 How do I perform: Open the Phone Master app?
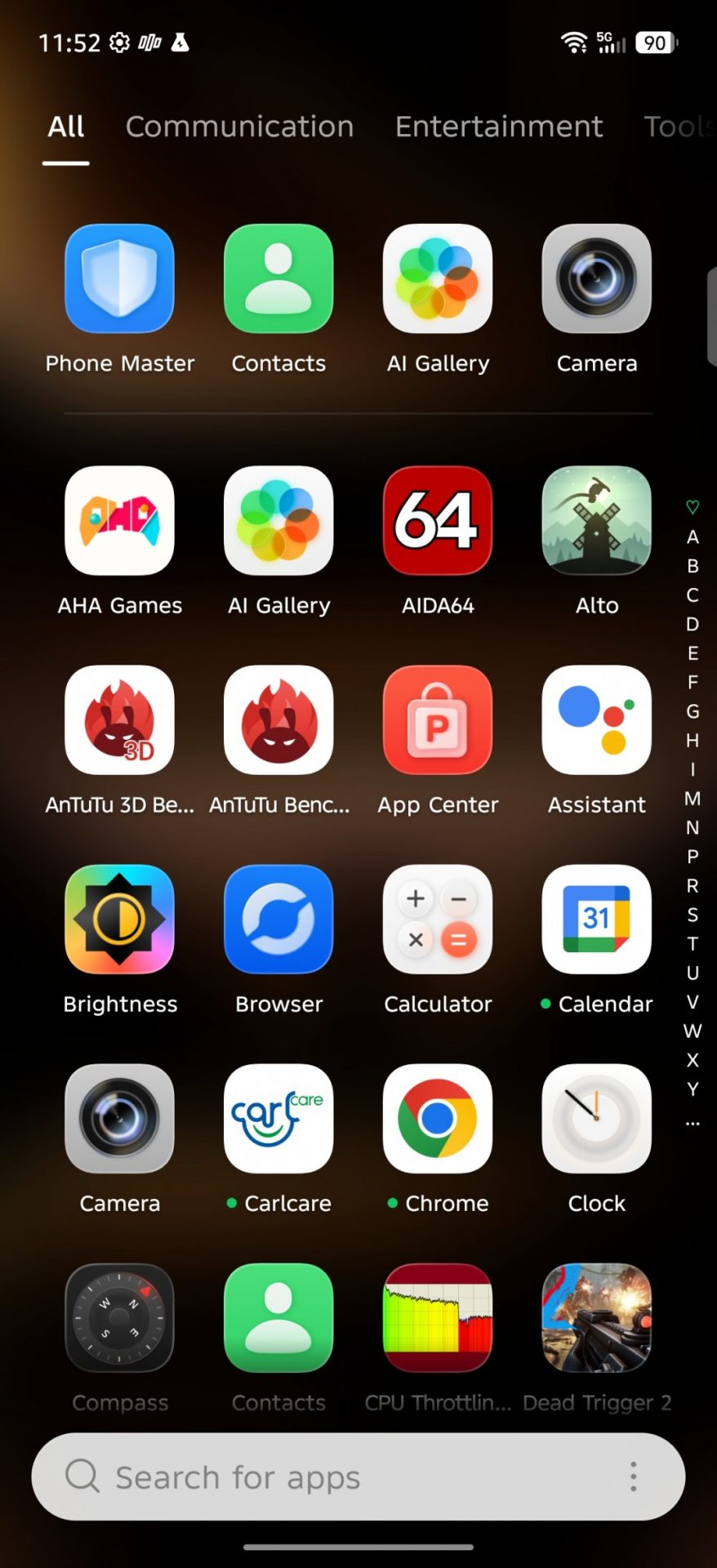tap(120, 278)
